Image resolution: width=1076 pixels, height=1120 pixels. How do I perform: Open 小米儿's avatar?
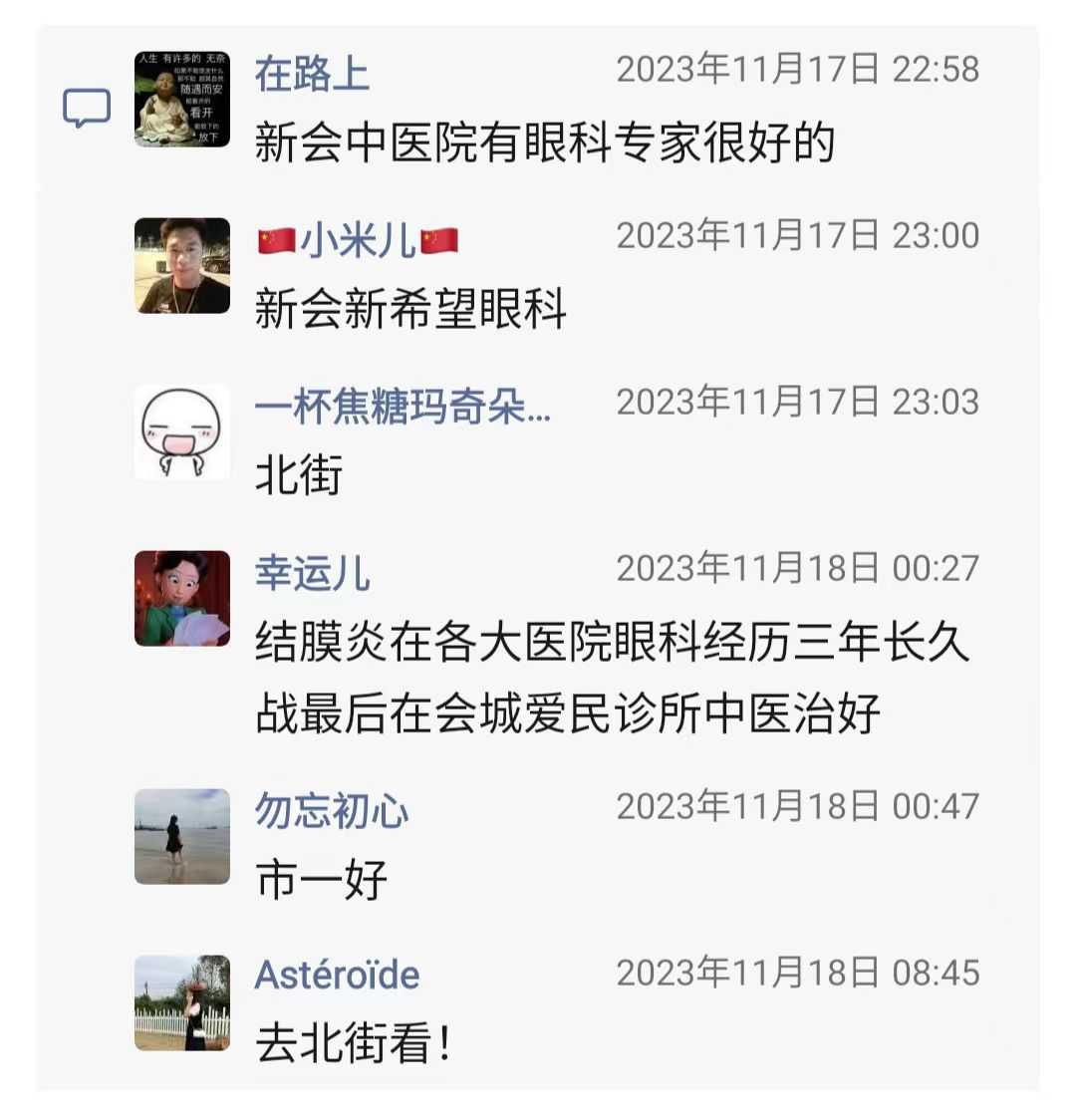[182, 266]
